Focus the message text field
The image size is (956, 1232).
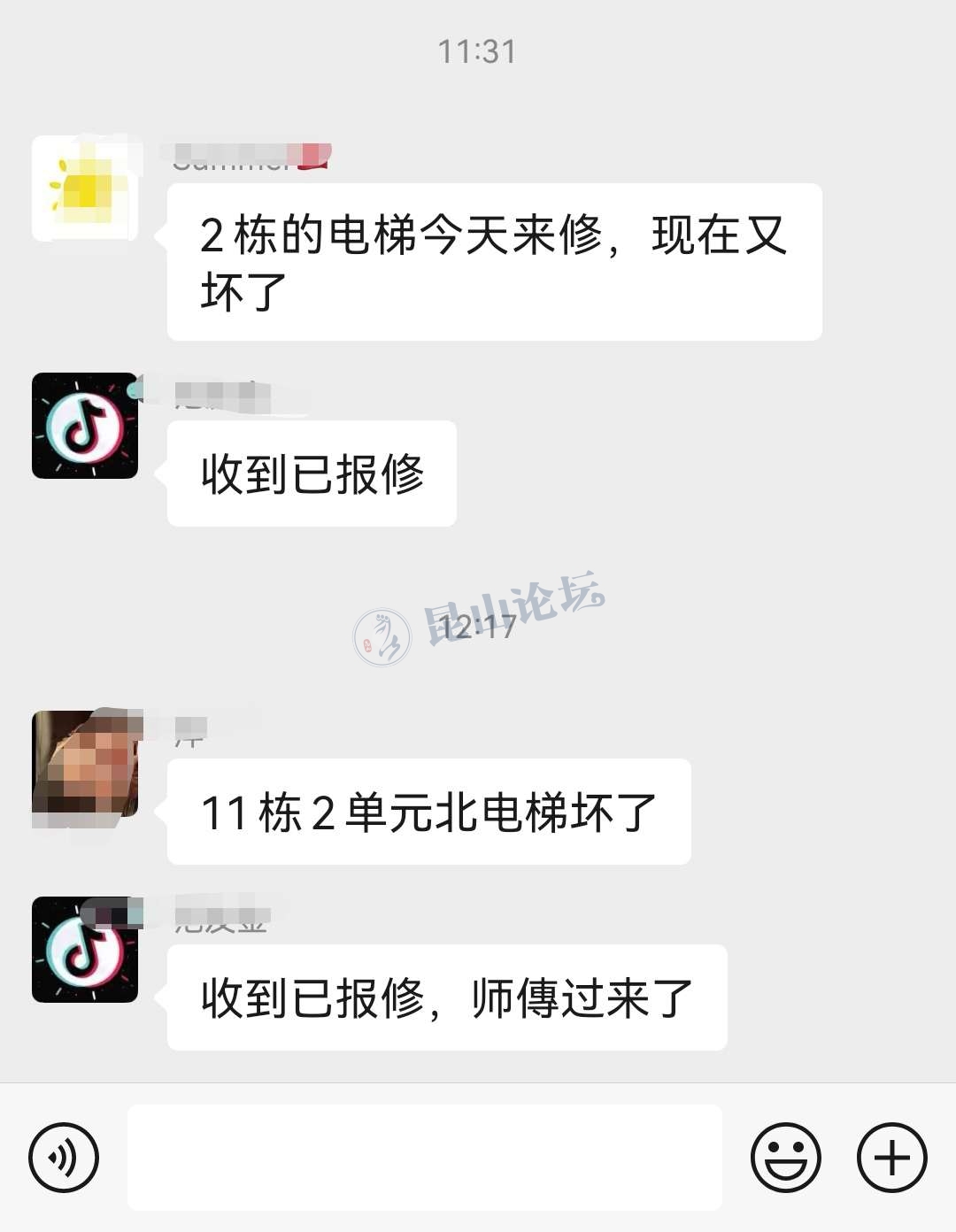[425, 1158]
